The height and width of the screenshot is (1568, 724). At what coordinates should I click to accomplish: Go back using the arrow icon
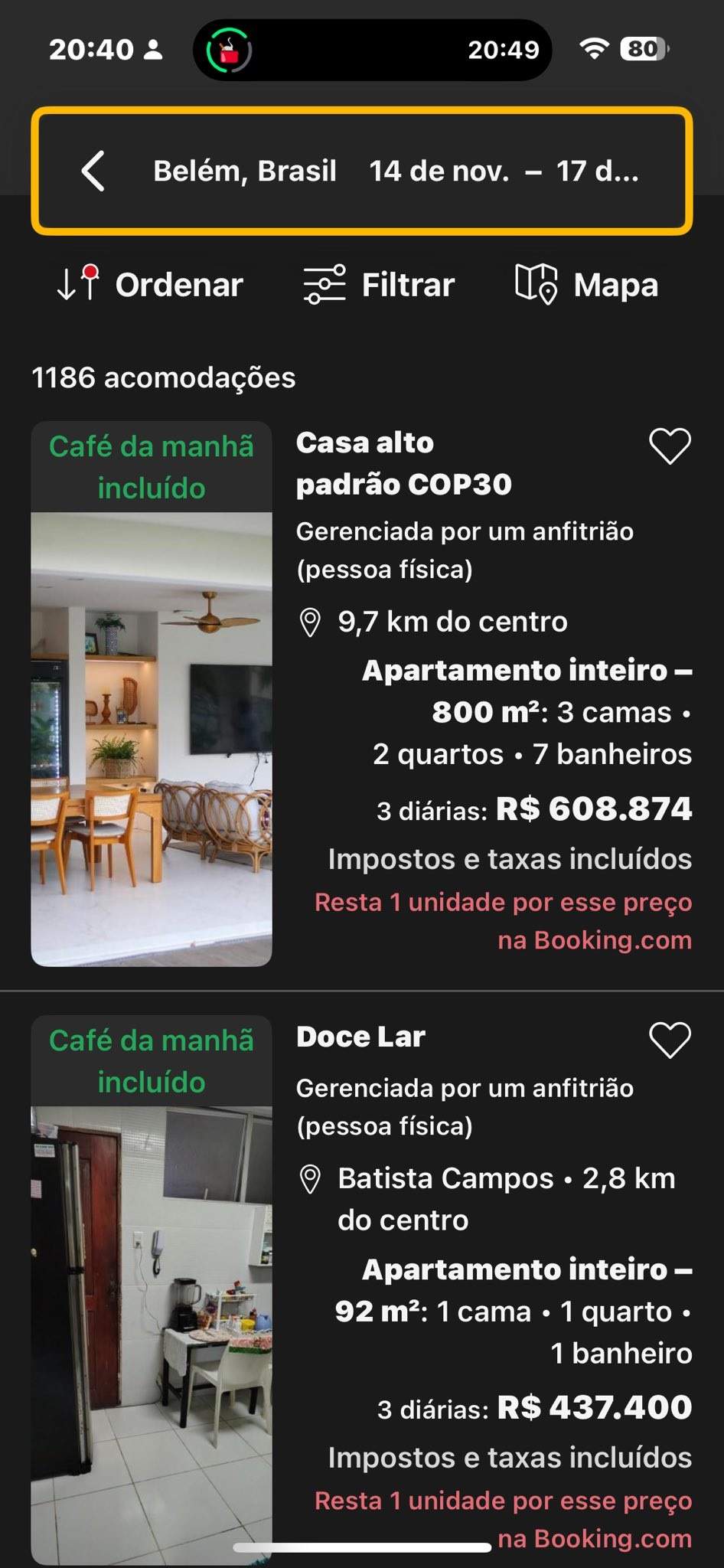tap(93, 171)
